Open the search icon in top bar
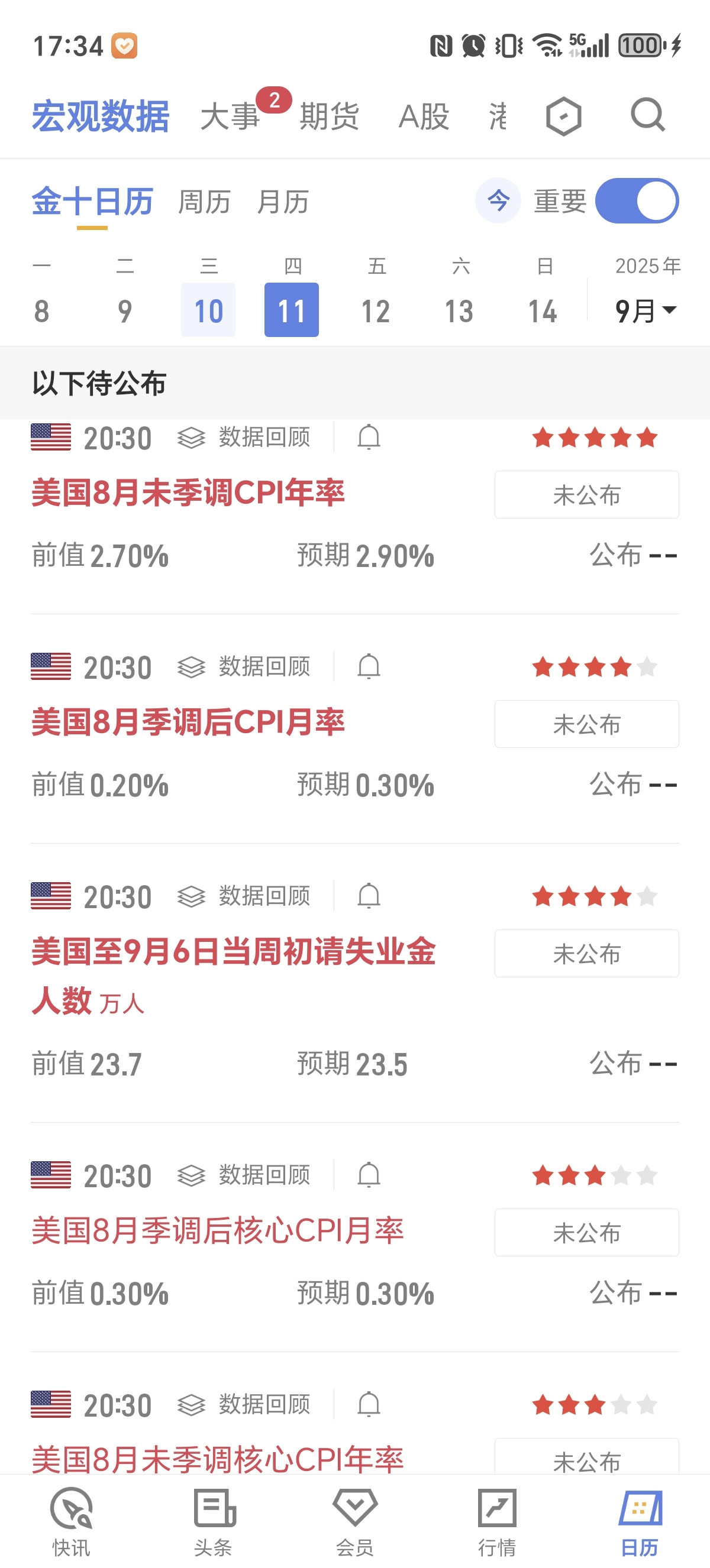Image resolution: width=710 pixels, height=1568 pixels. (647, 115)
